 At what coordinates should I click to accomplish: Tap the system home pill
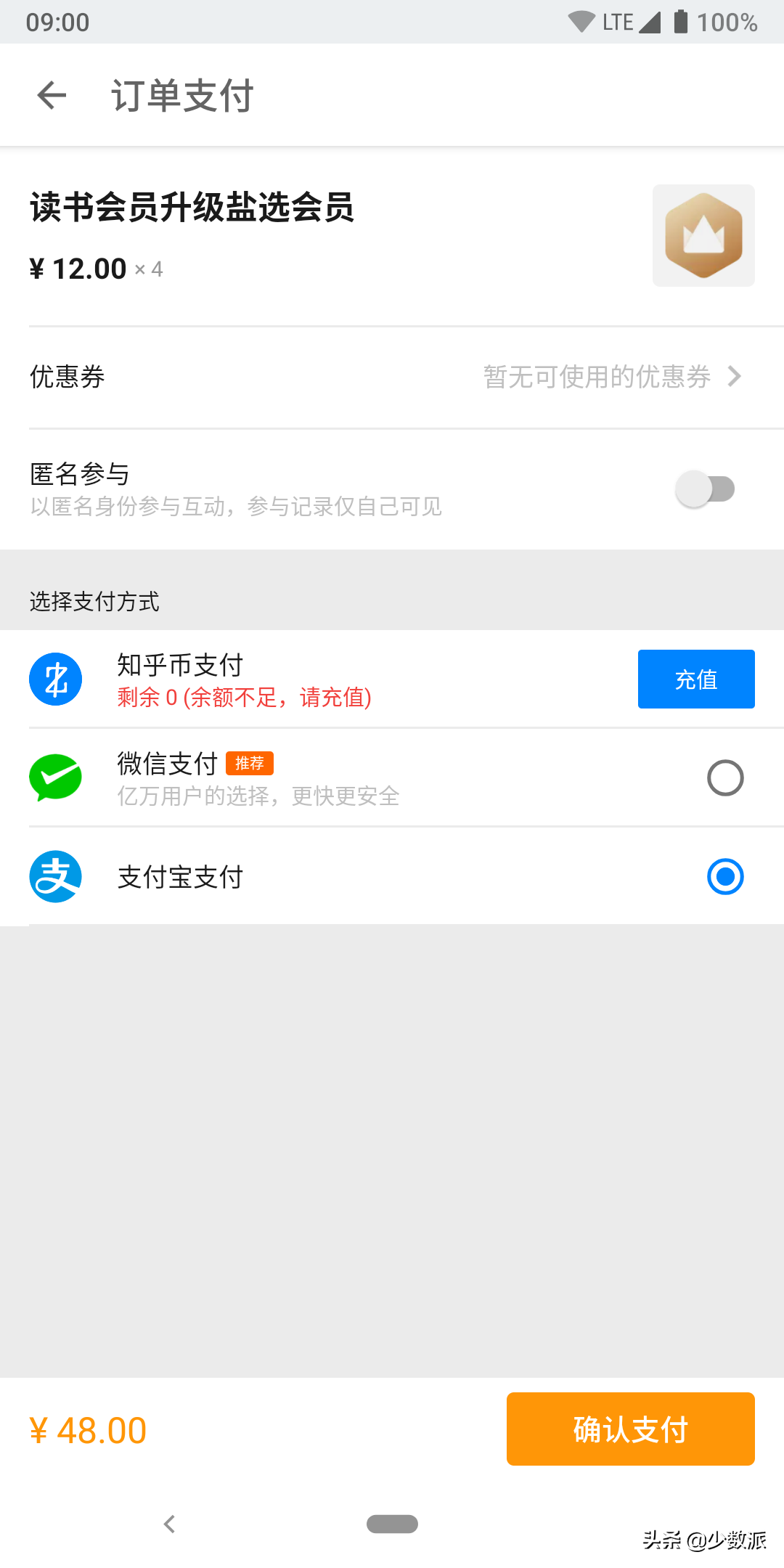tap(392, 1524)
